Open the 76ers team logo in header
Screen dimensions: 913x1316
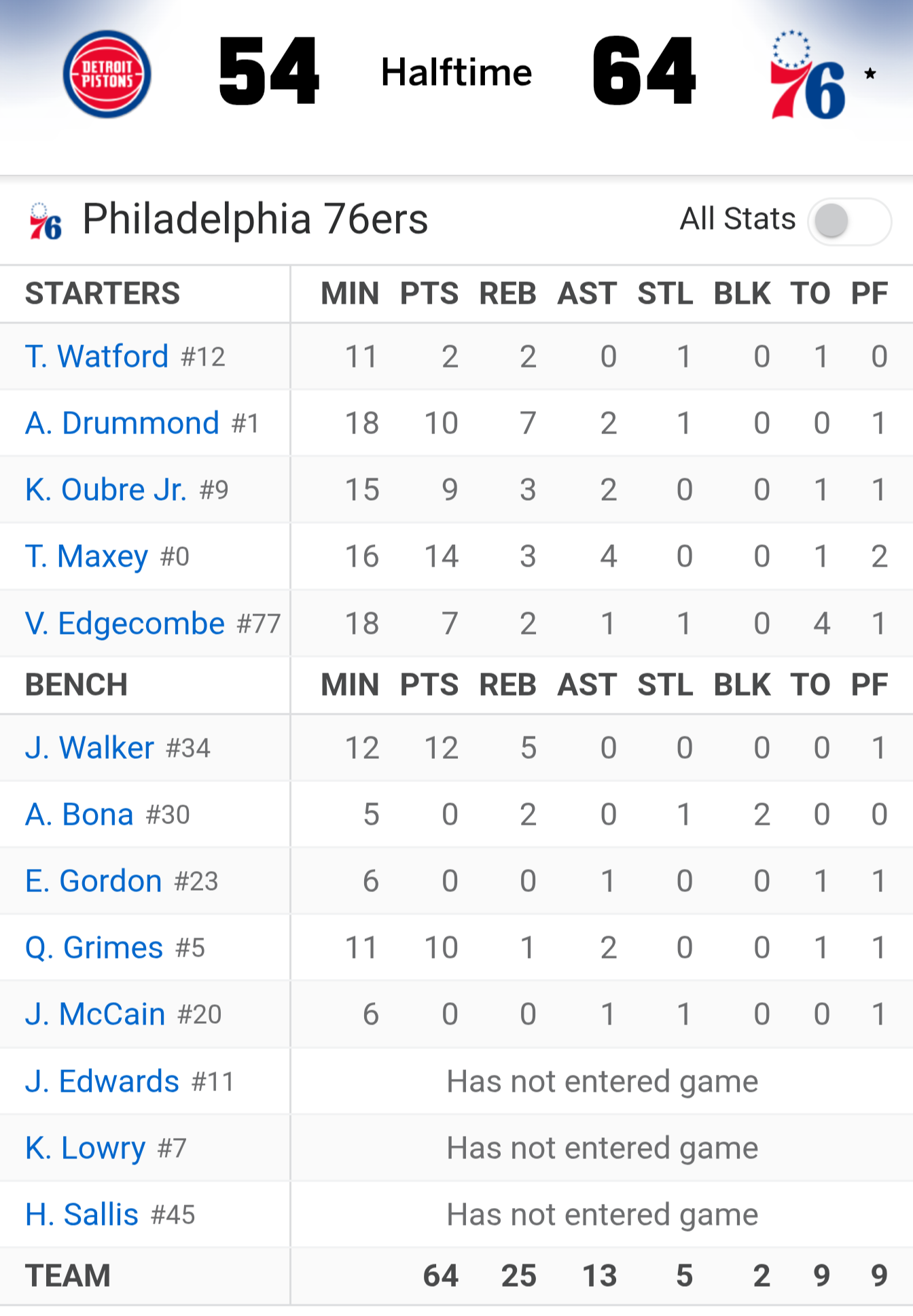806,75
